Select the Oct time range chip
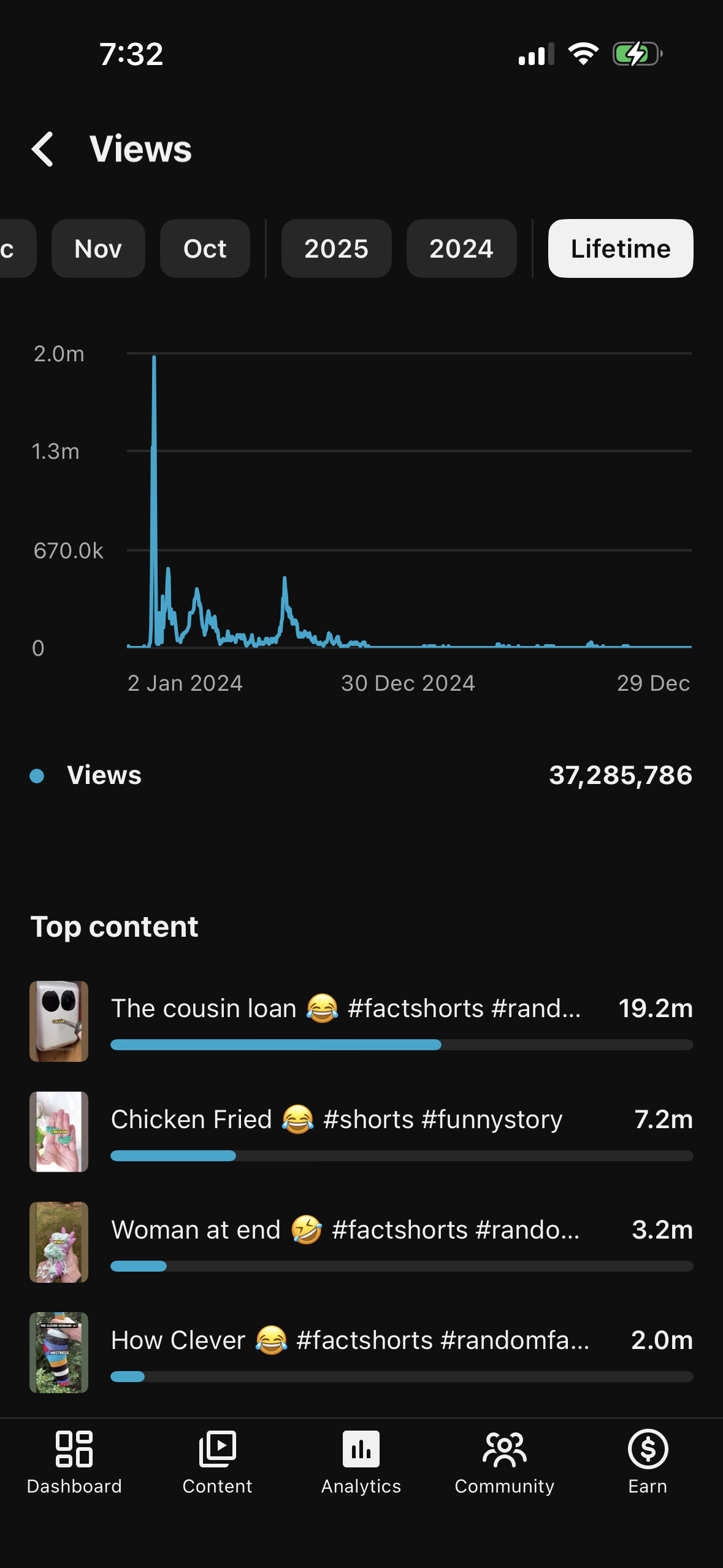Image resolution: width=723 pixels, height=1568 pixels. [x=205, y=249]
